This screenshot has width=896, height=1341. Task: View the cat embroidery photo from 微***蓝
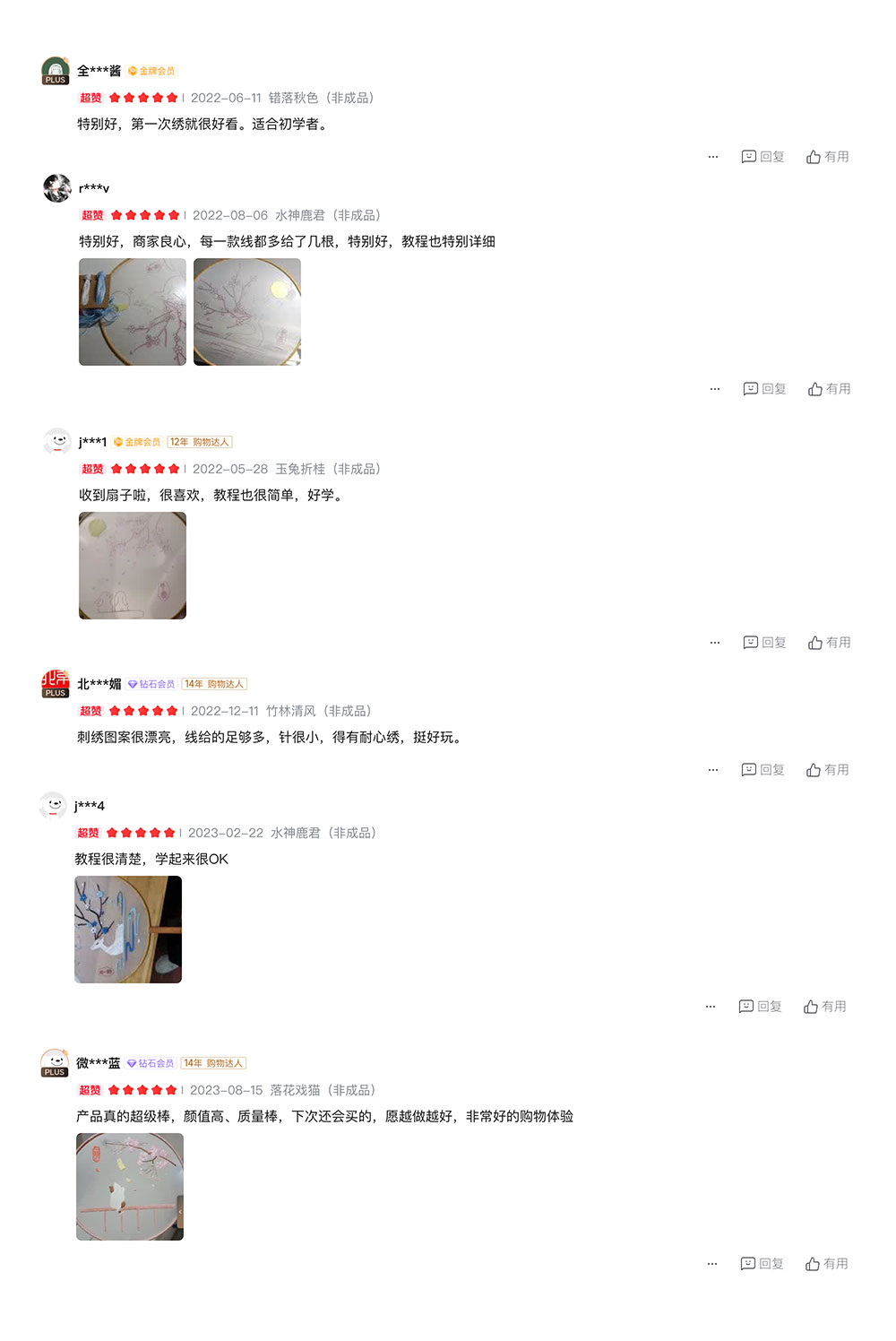(130, 1187)
